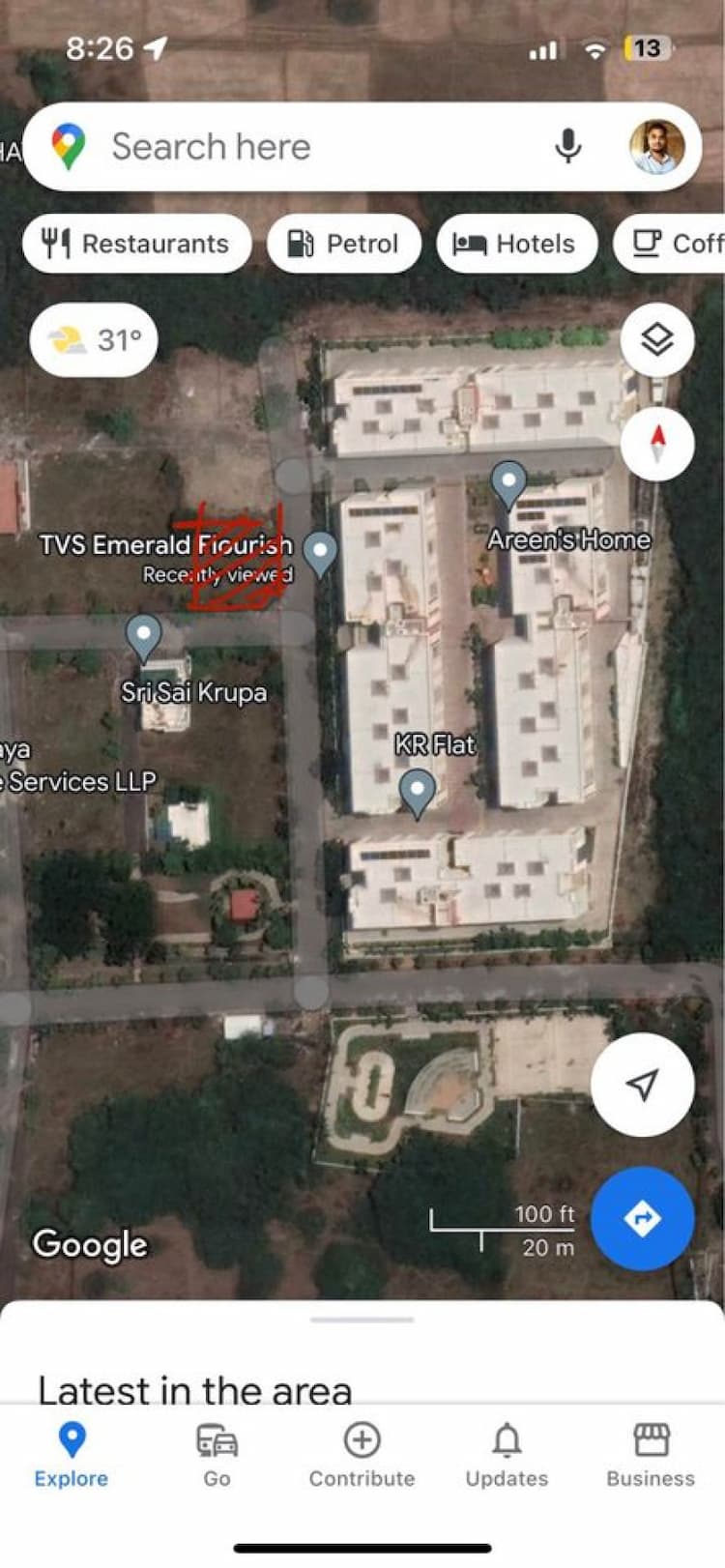Open the Hotels filter chip

tap(518, 244)
